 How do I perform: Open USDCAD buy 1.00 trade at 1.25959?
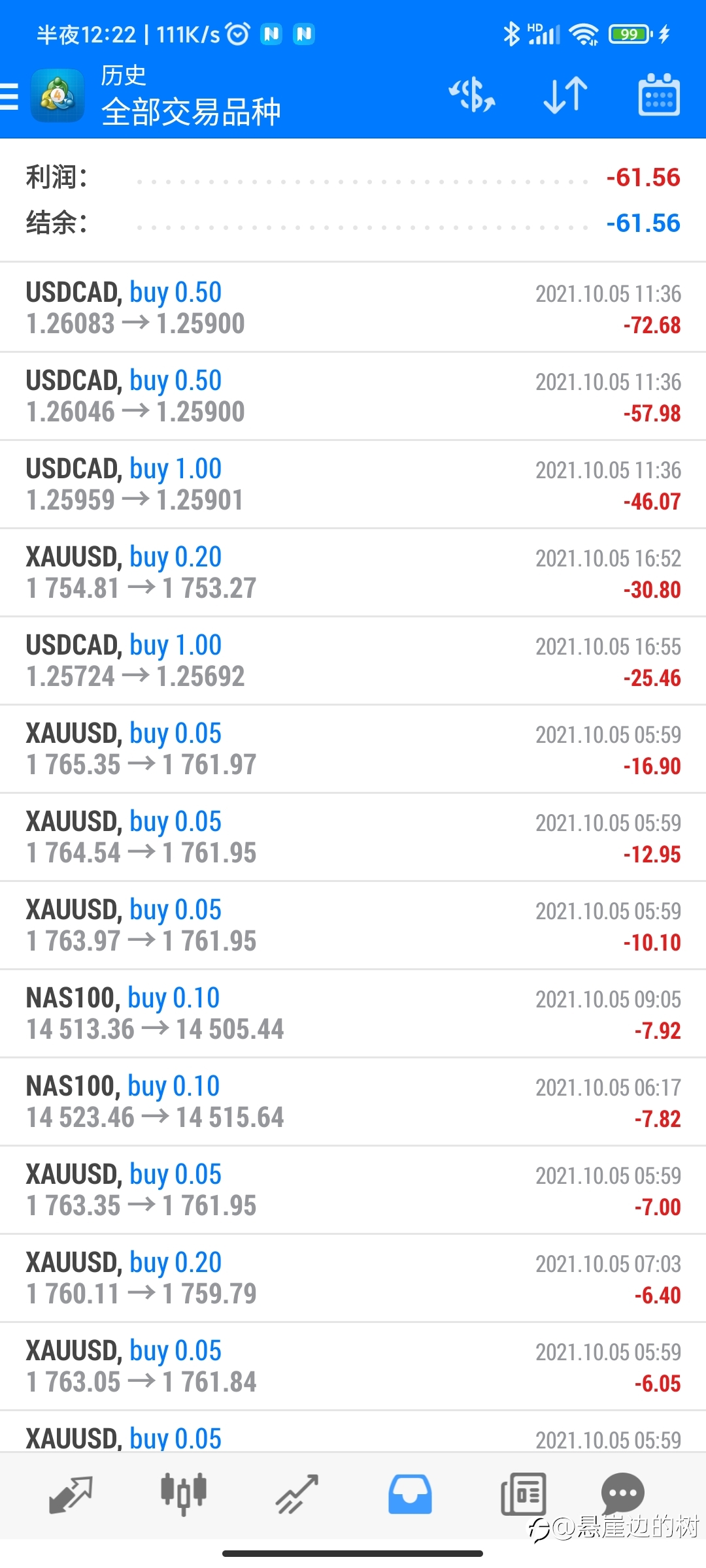point(353,484)
